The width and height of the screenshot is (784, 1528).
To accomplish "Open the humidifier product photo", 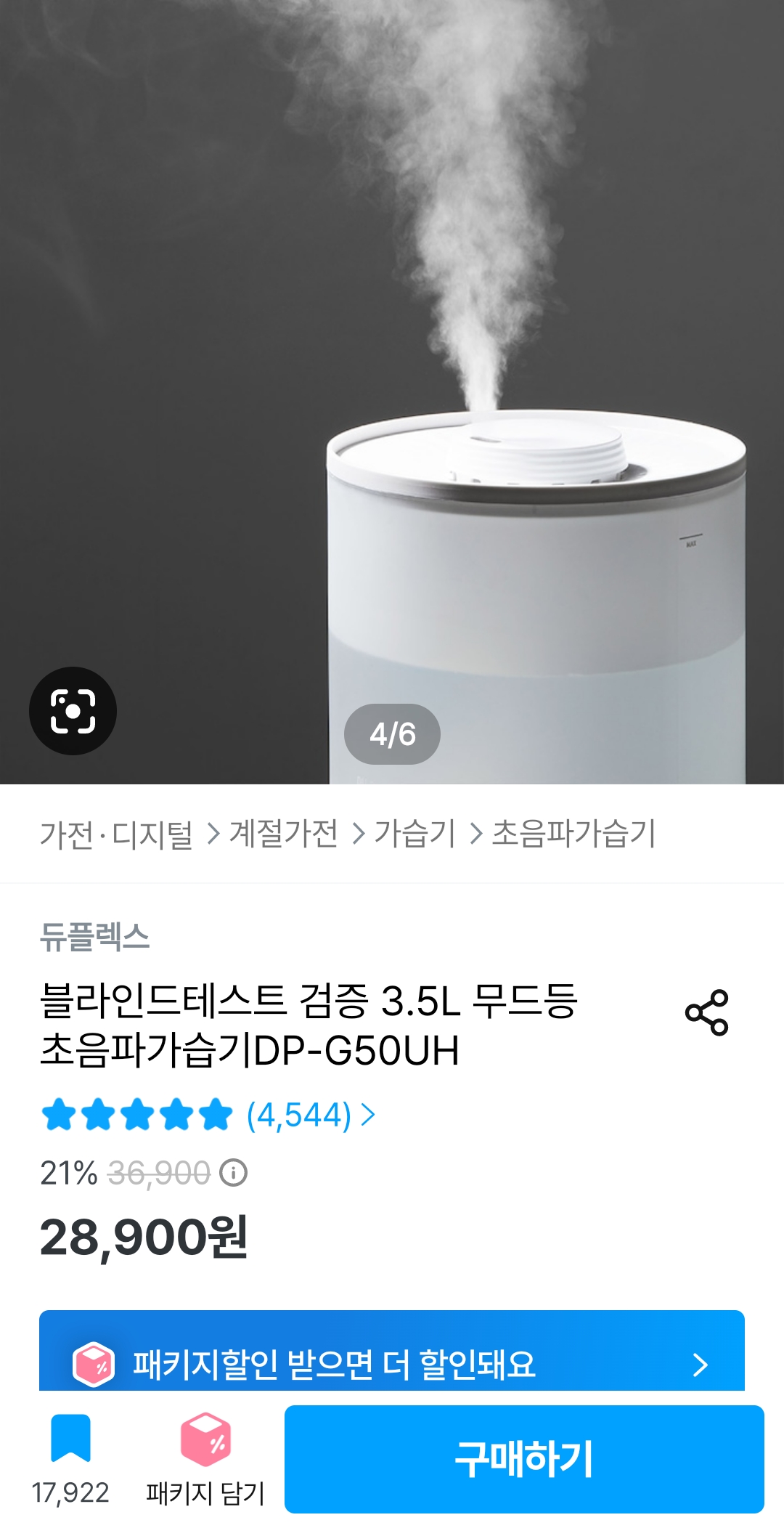I will (x=392, y=363).
